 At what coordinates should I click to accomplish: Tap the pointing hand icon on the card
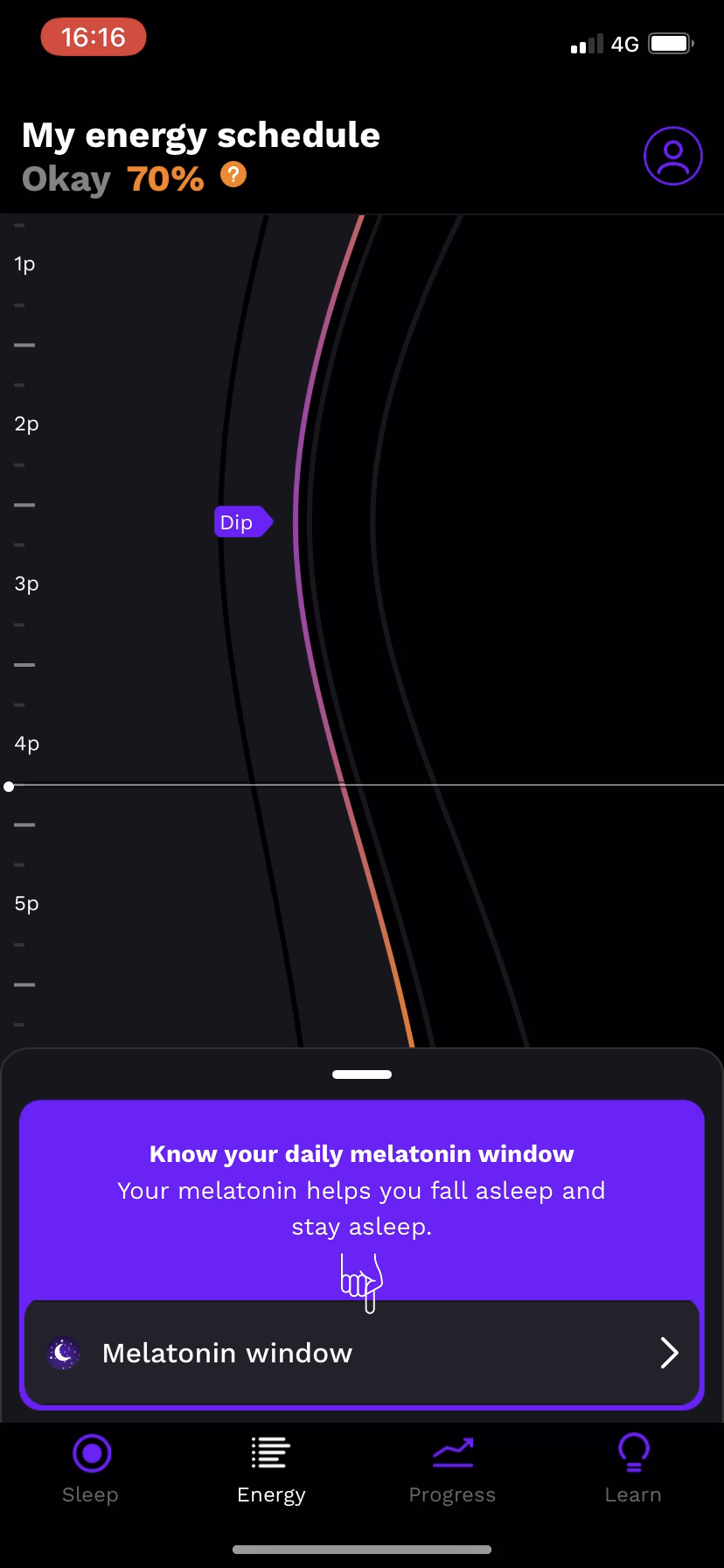pyautogui.click(x=361, y=1282)
